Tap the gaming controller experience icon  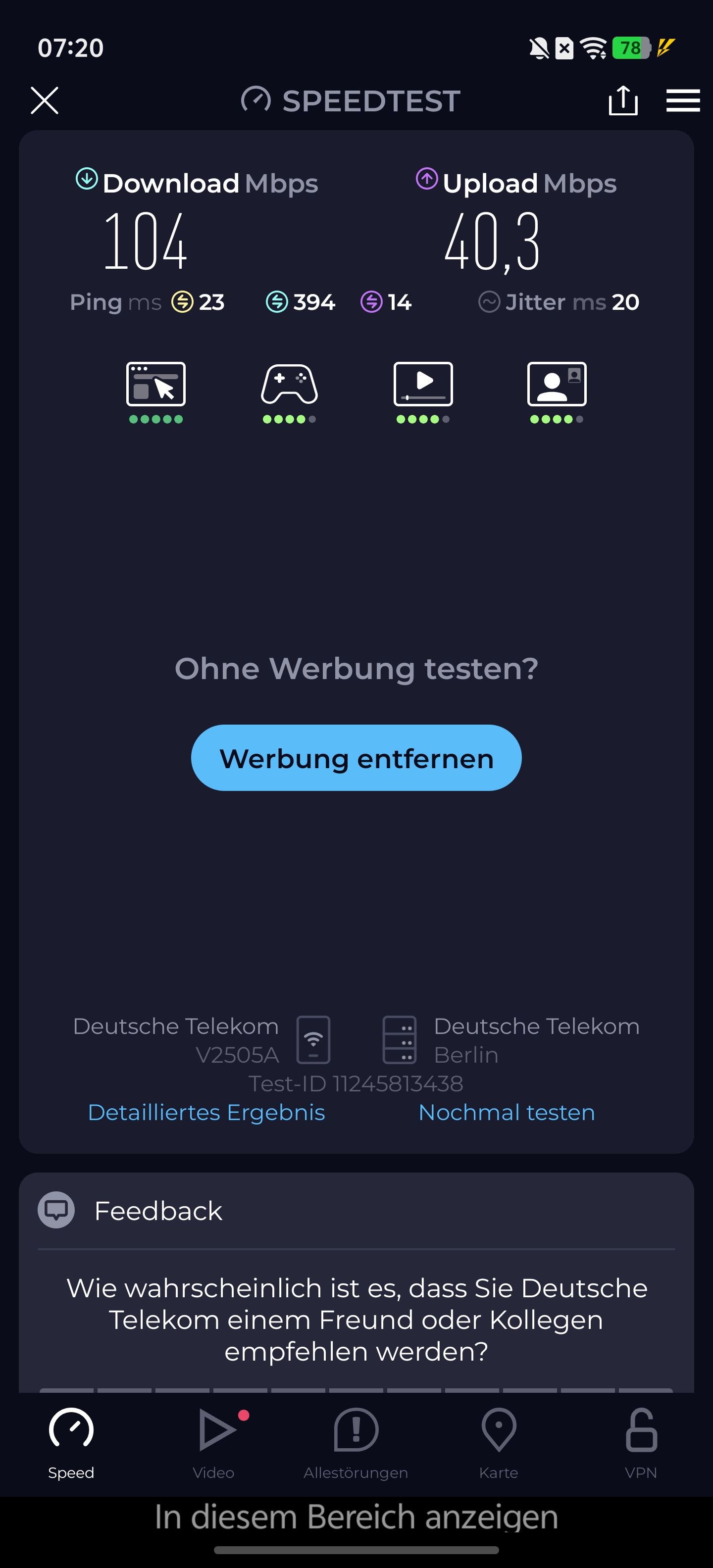(289, 385)
